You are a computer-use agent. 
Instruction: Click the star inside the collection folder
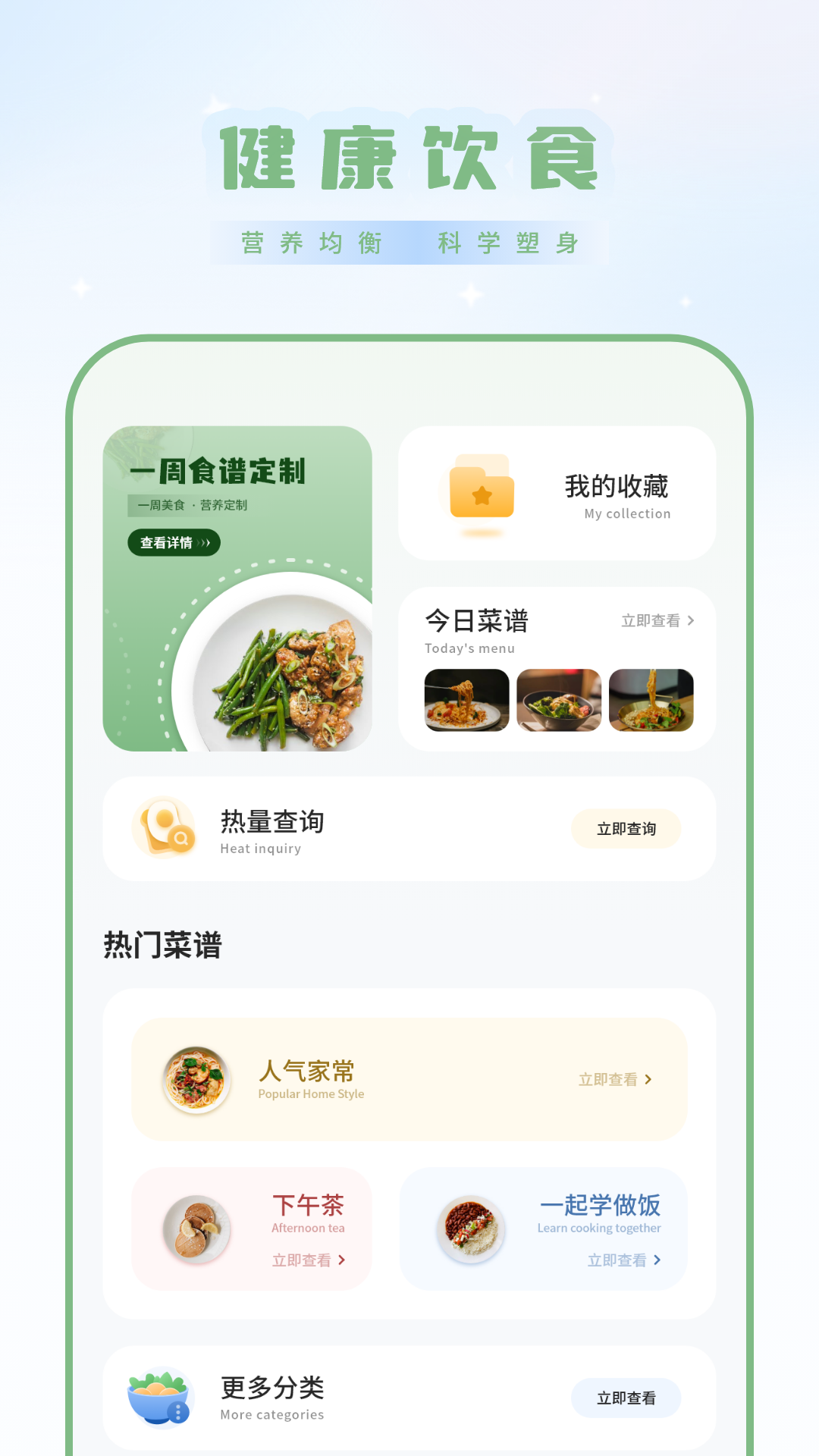point(483,496)
